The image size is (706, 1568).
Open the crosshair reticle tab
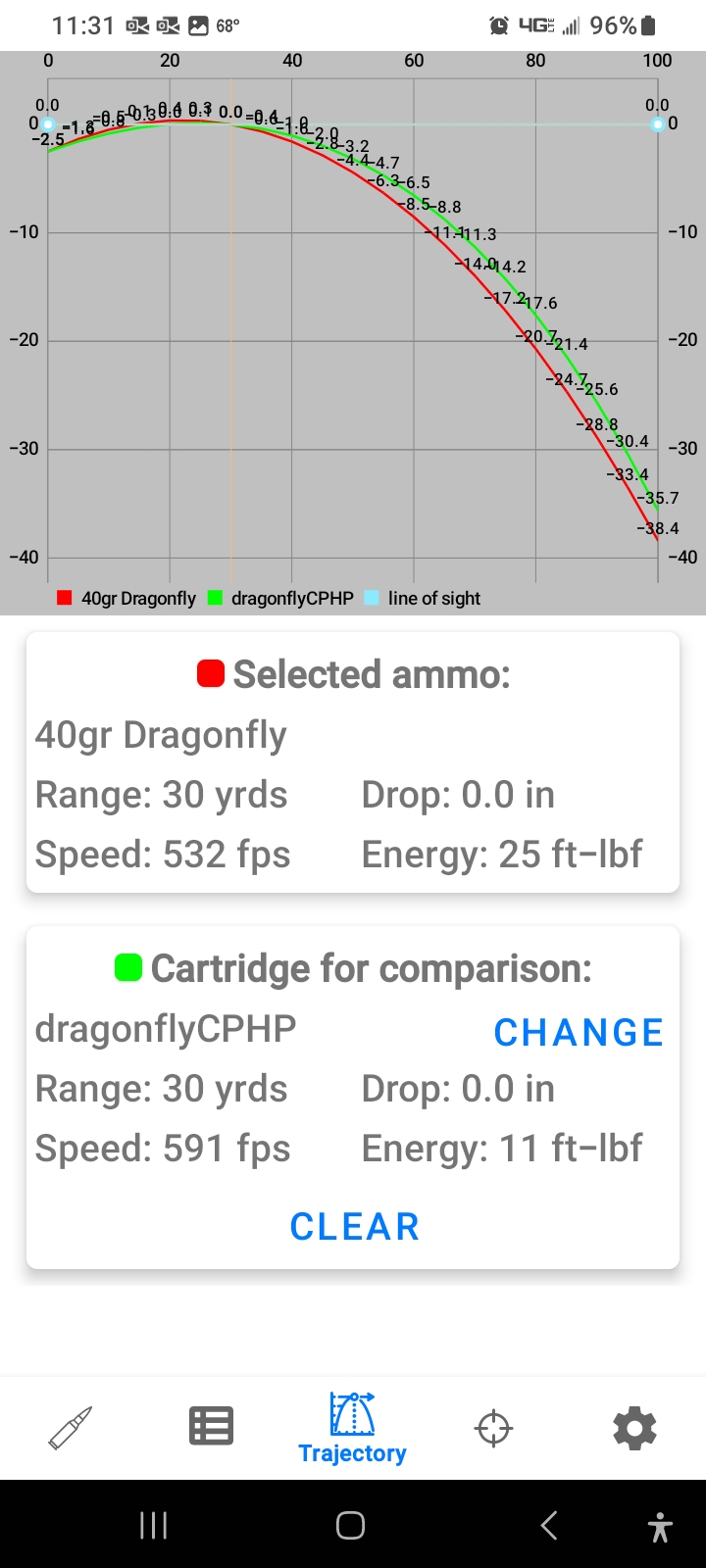(x=493, y=1428)
